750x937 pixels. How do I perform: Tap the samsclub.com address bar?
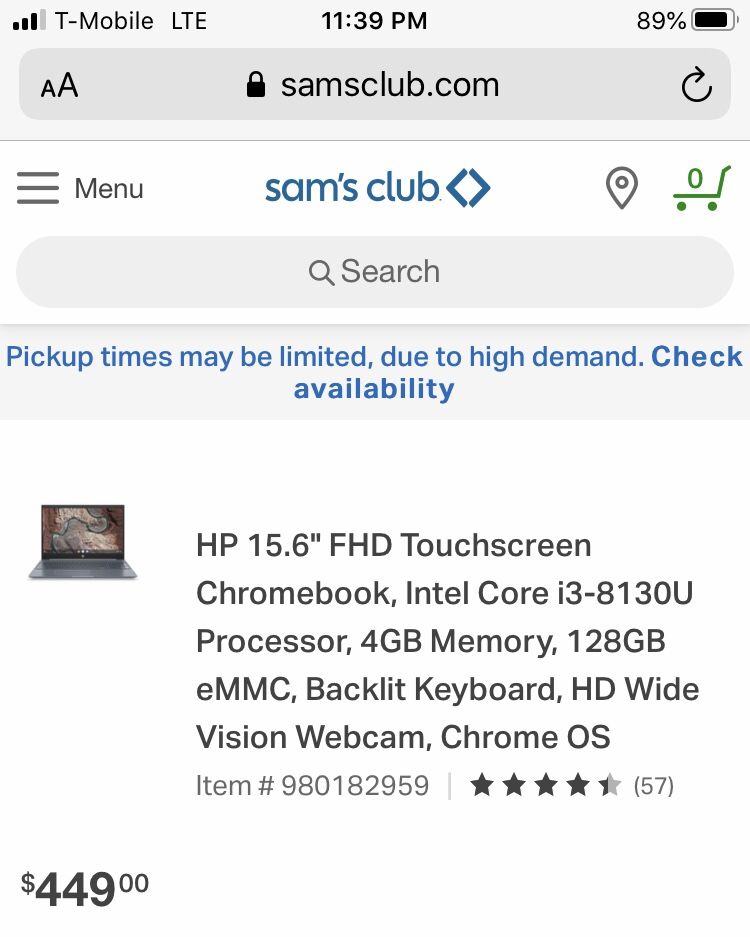[x=373, y=85]
